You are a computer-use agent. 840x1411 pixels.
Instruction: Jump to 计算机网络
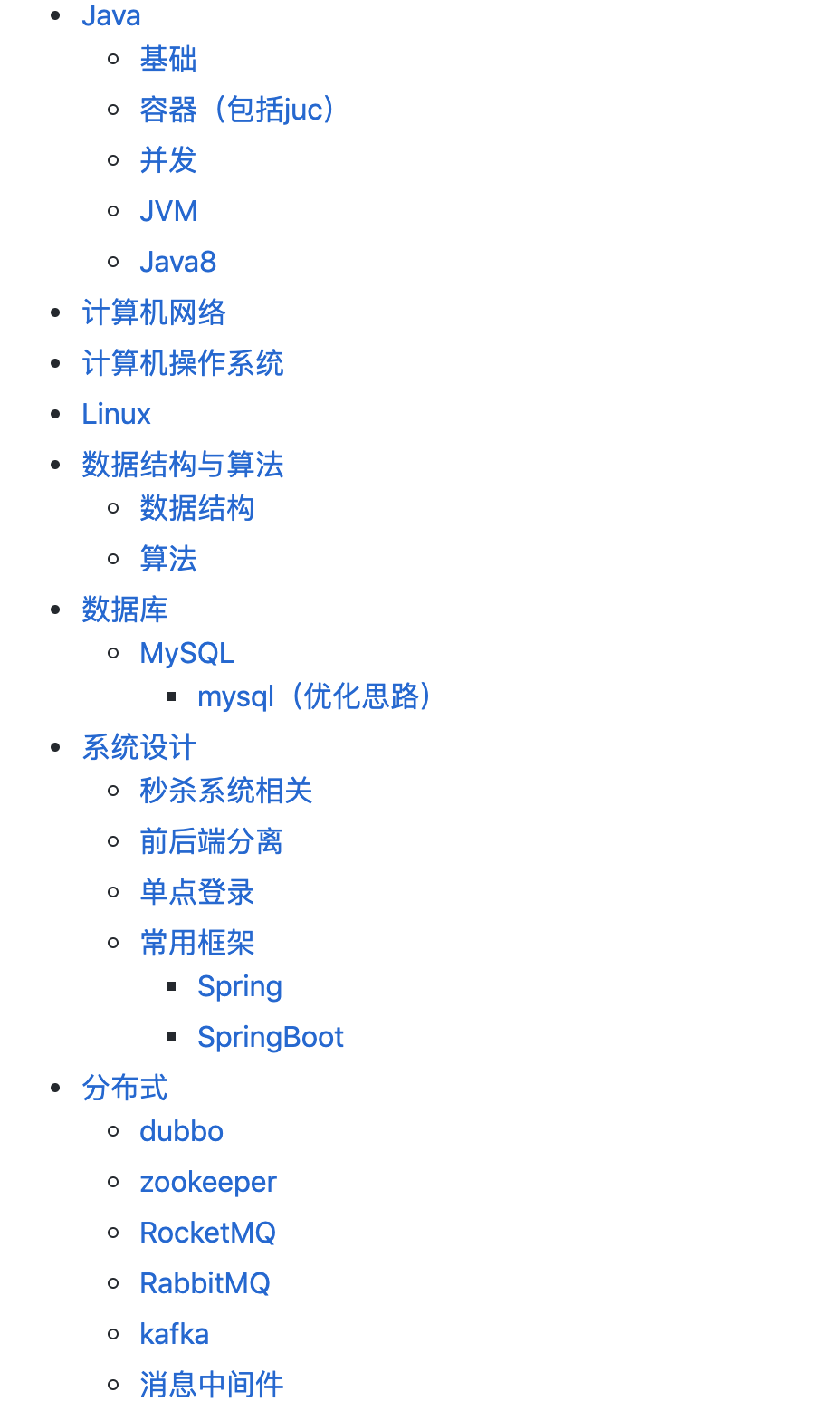click(153, 312)
